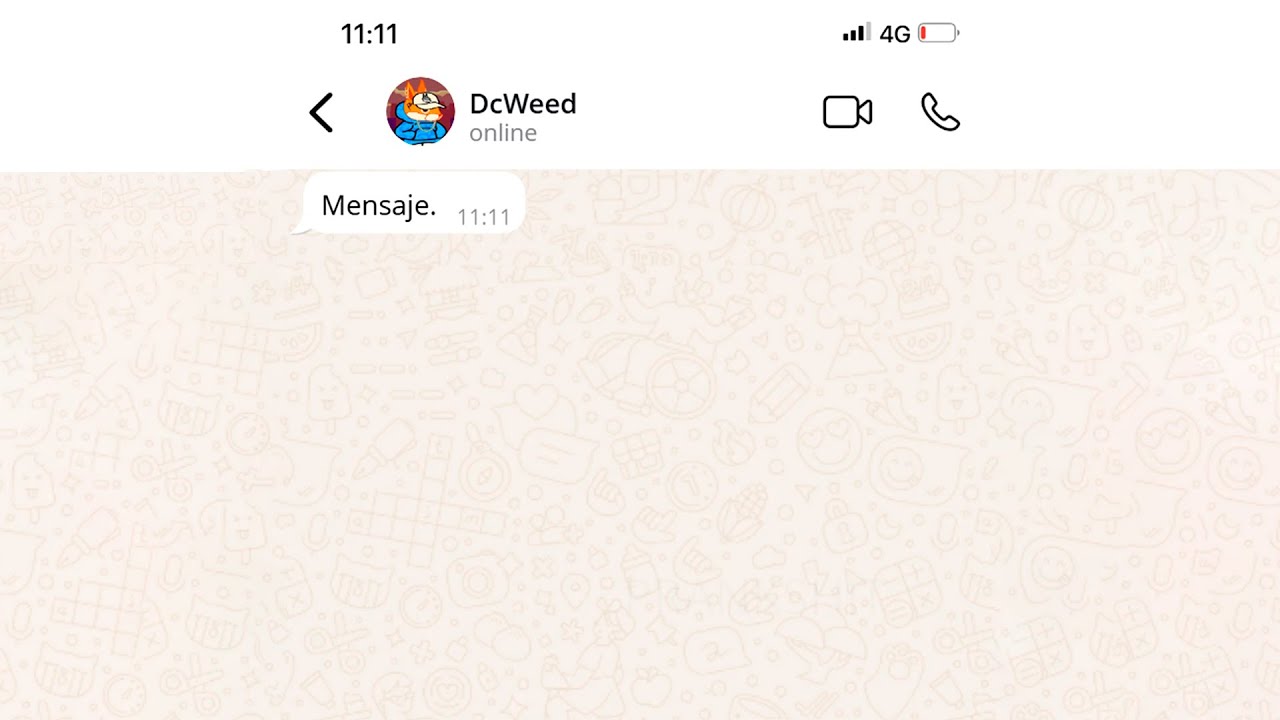This screenshot has height=720, width=1280.
Task: Start a video call with DcWeed
Action: 847,113
